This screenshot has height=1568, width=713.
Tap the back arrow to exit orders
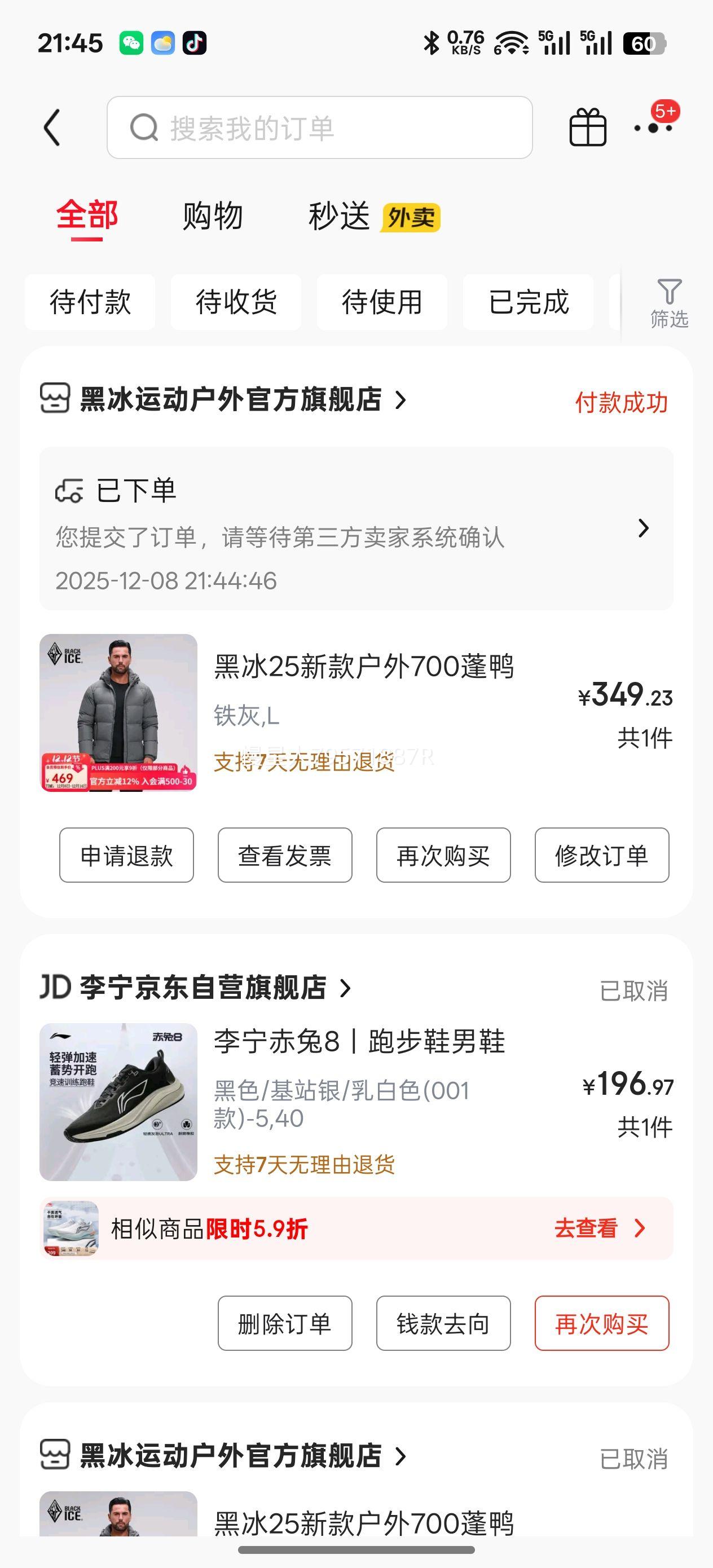(x=53, y=127)
